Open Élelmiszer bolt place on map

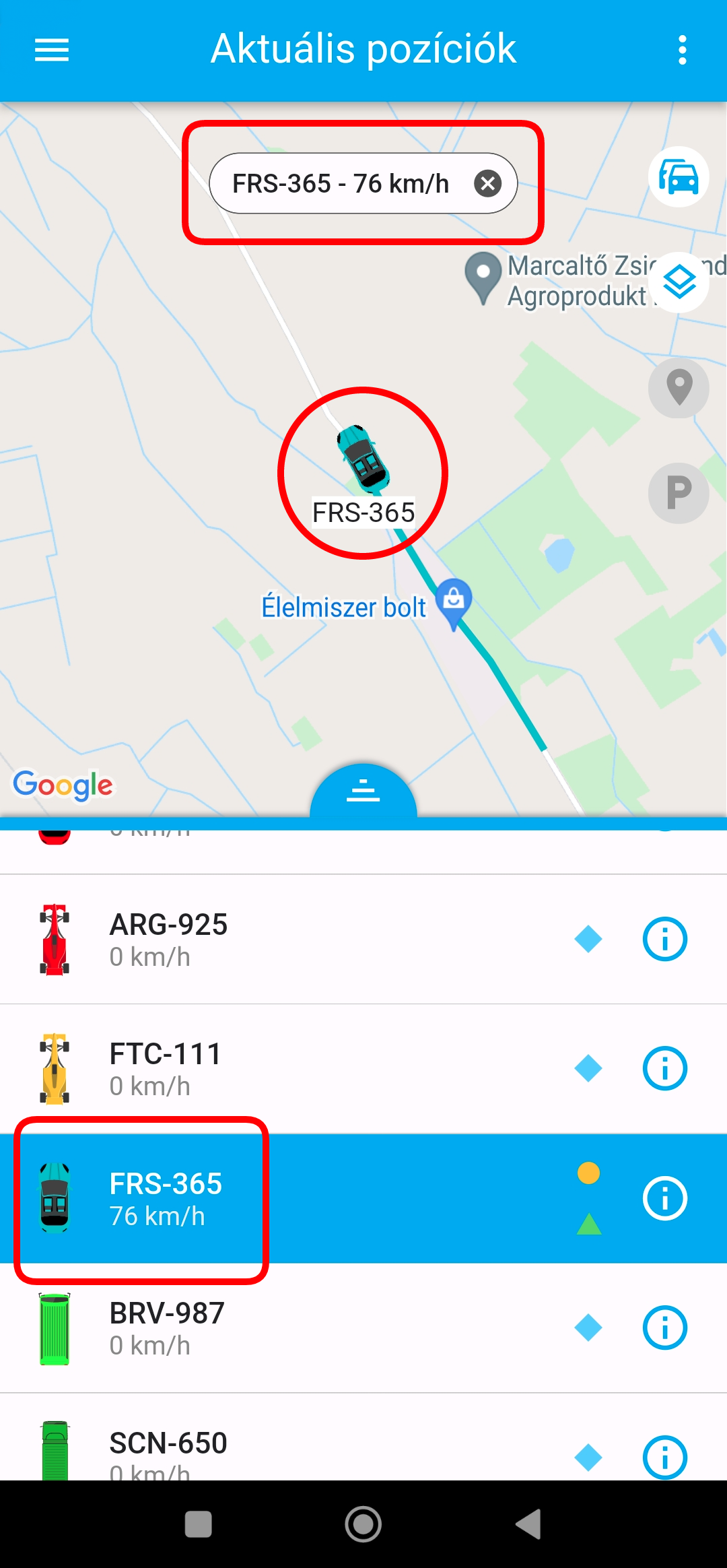[453, 600]
